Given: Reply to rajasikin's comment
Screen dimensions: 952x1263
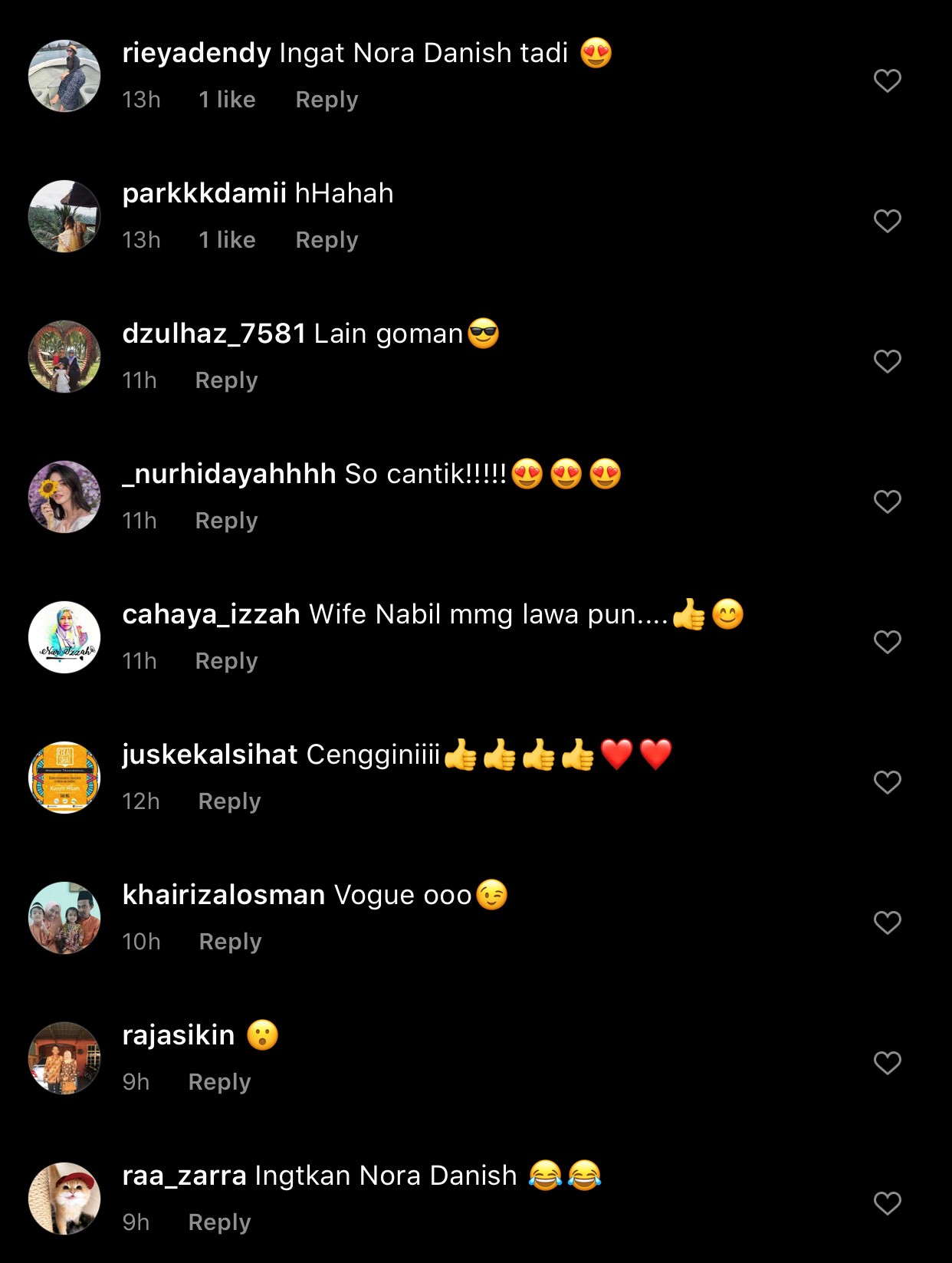Looking at the screenshot, I should click(x=219, y=1082).
